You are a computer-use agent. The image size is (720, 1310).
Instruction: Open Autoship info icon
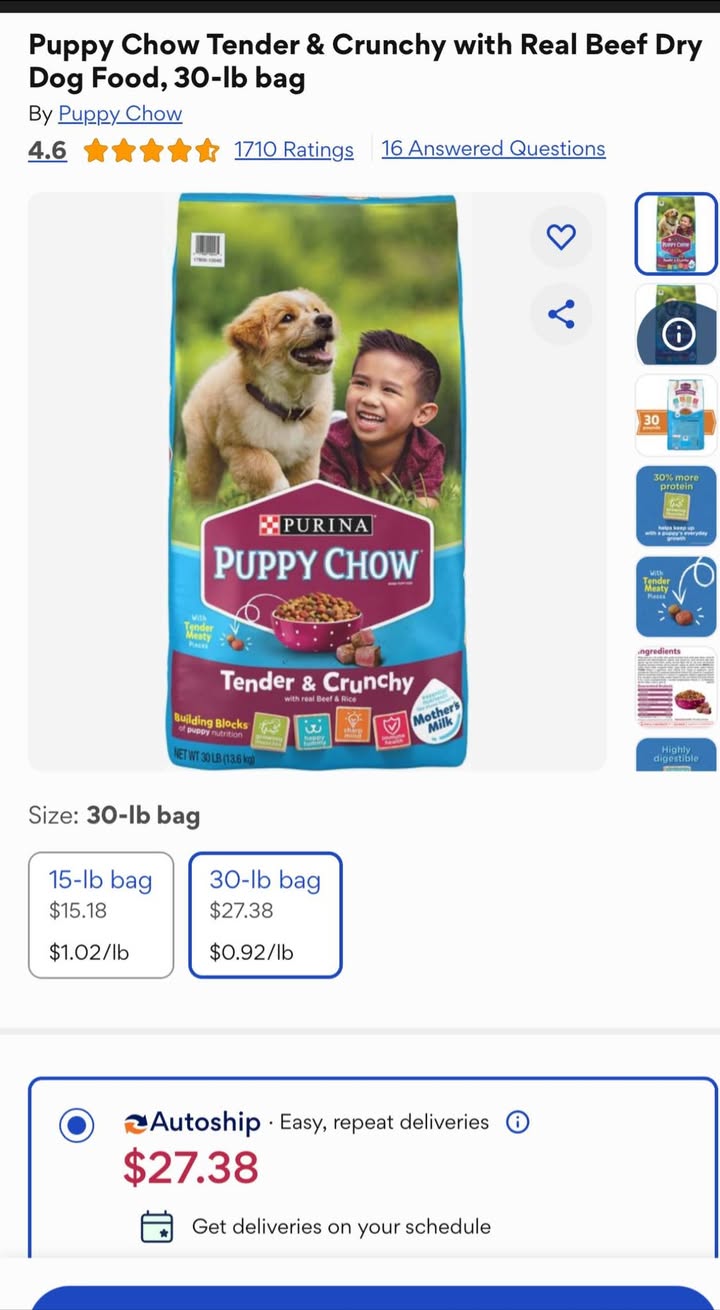(517, 1122)
